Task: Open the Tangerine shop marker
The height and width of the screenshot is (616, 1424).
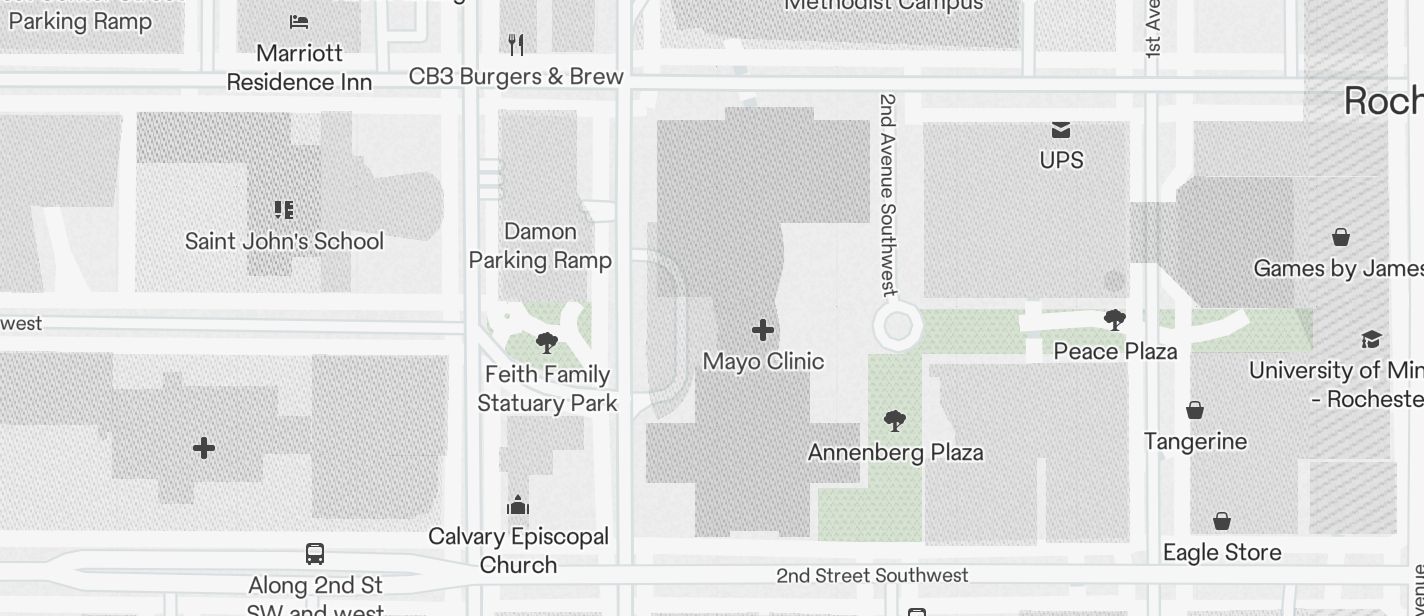Action: (x=1195, y=411)
